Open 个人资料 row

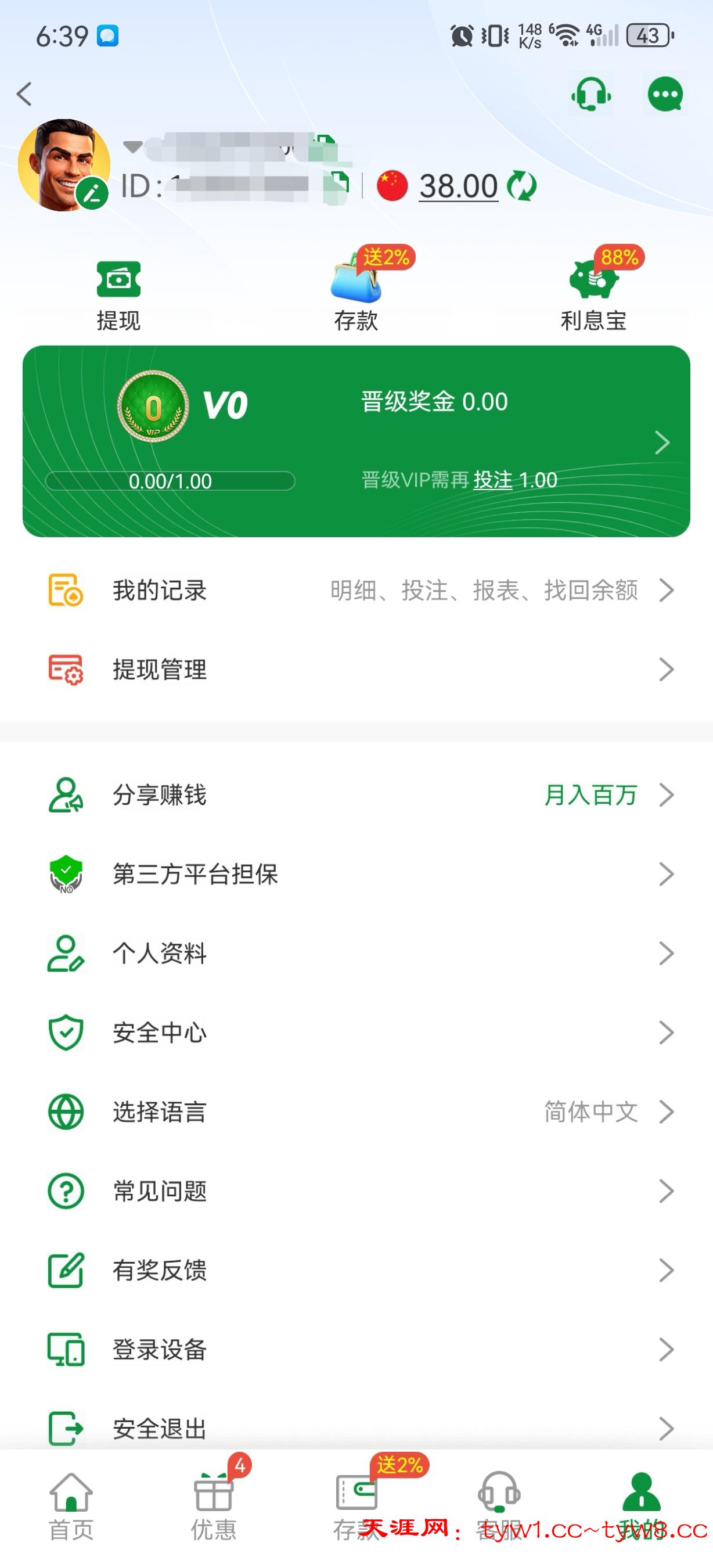tap(356, 953)
